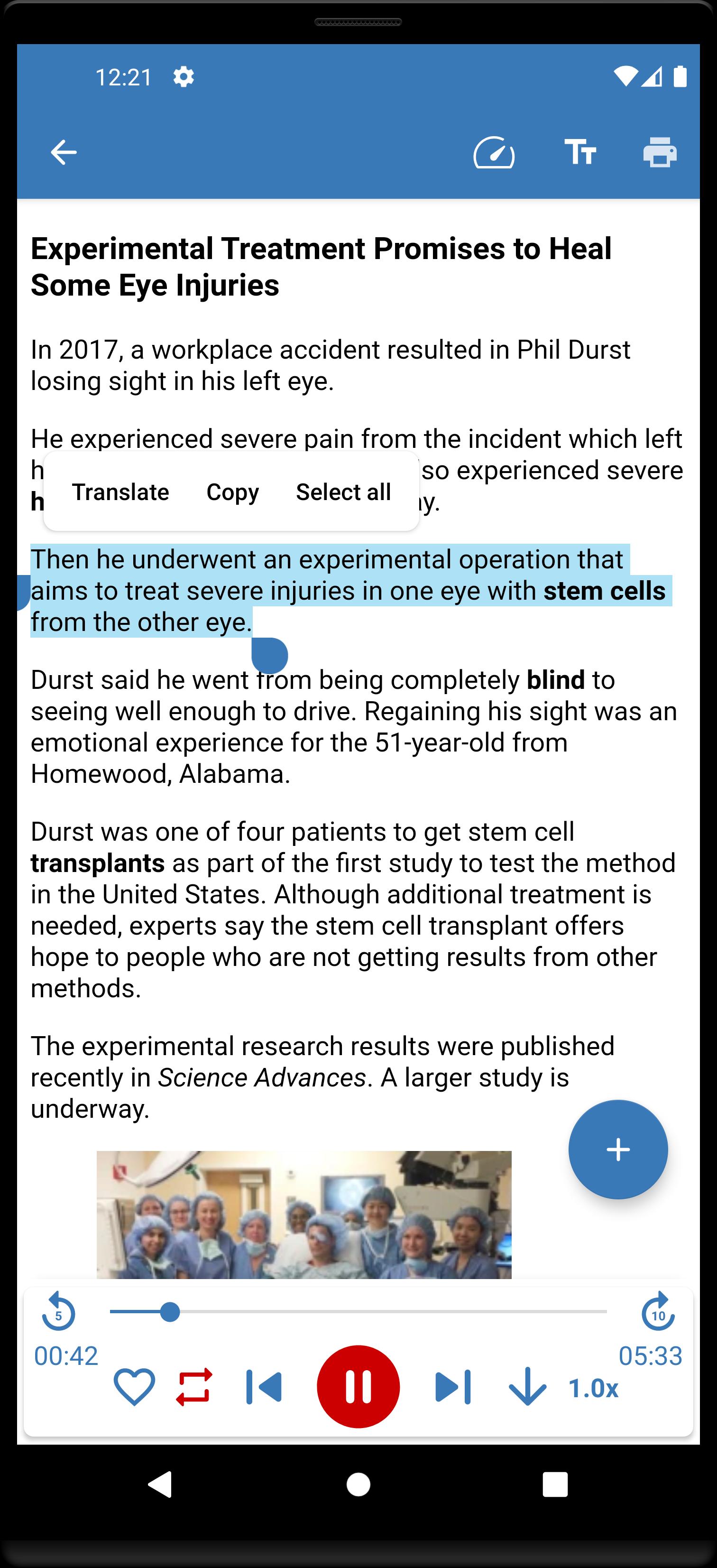Change the 1.0x playback speed
Screen dimensions: 717x1568
(593, 1388)
